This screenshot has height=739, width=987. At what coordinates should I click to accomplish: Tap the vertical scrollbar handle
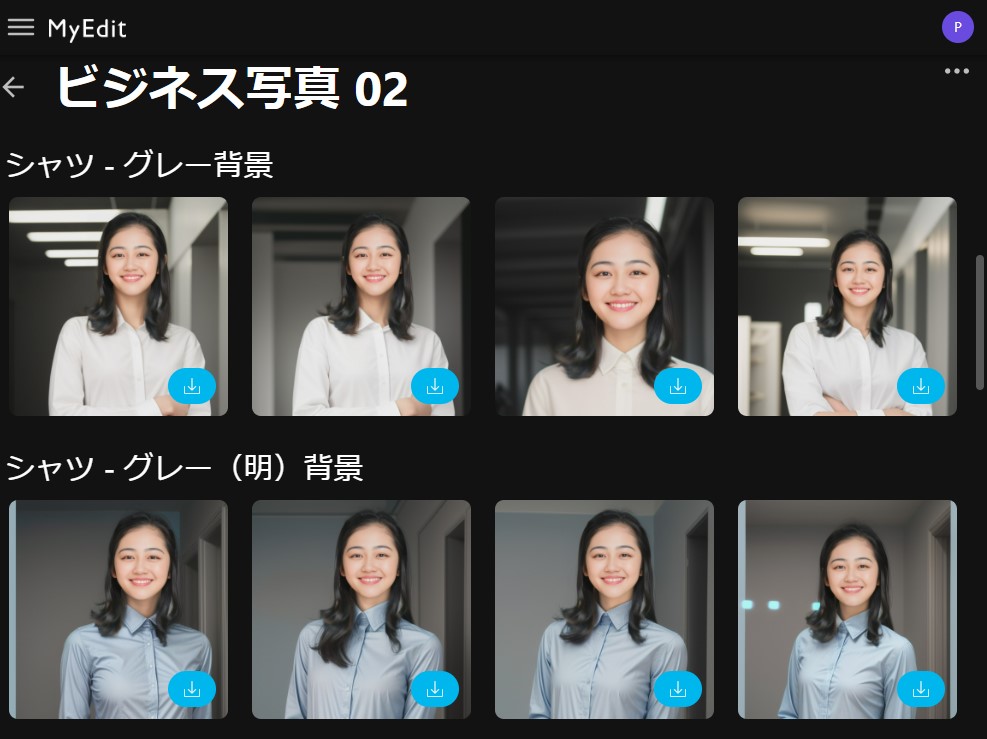[x=980, y=322]
